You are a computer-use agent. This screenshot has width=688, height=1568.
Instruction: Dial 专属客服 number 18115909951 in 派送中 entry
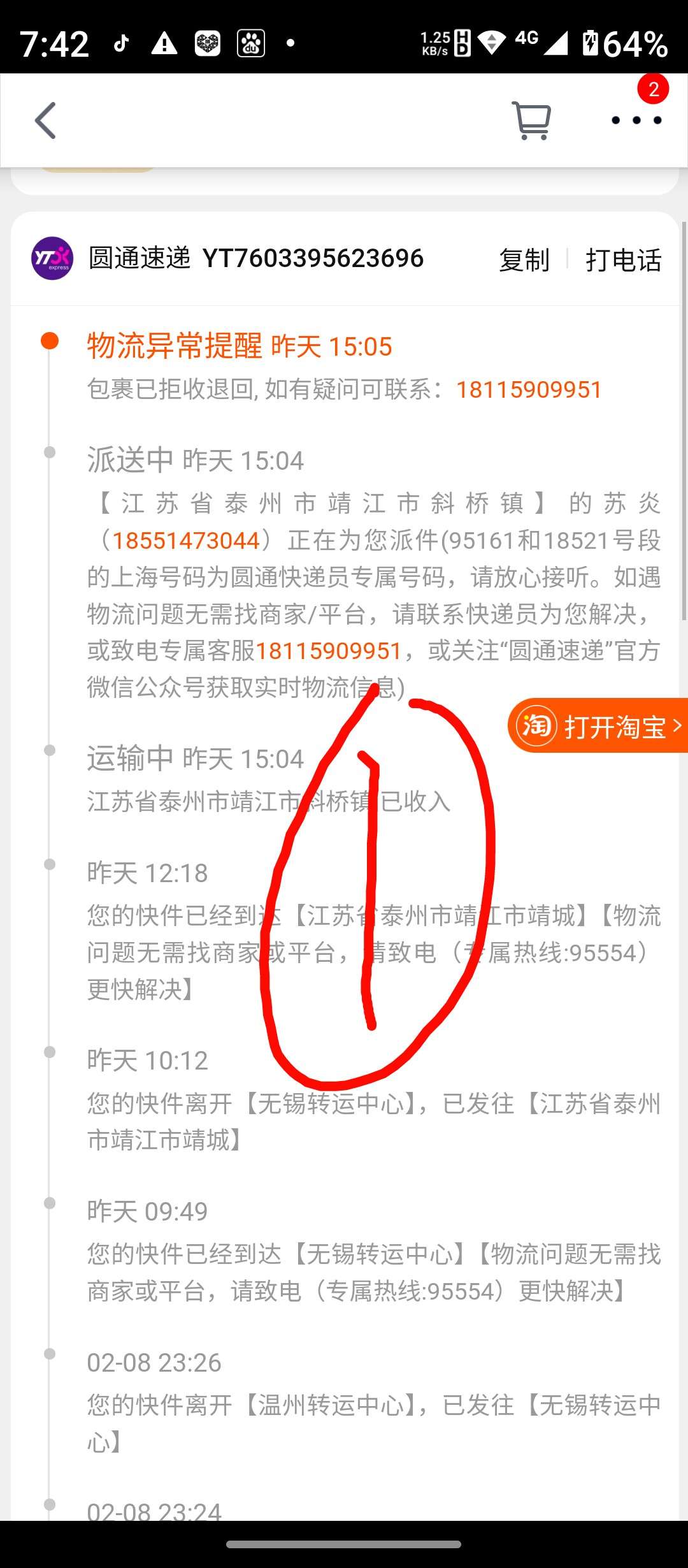[x=328, y=651]
